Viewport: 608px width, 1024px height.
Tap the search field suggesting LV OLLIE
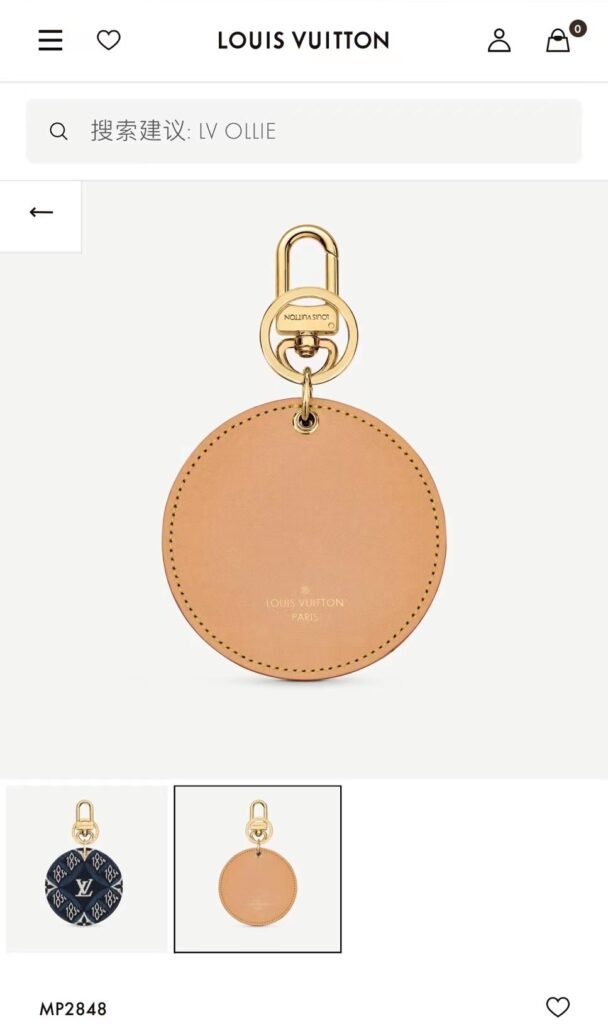point(303,131)
